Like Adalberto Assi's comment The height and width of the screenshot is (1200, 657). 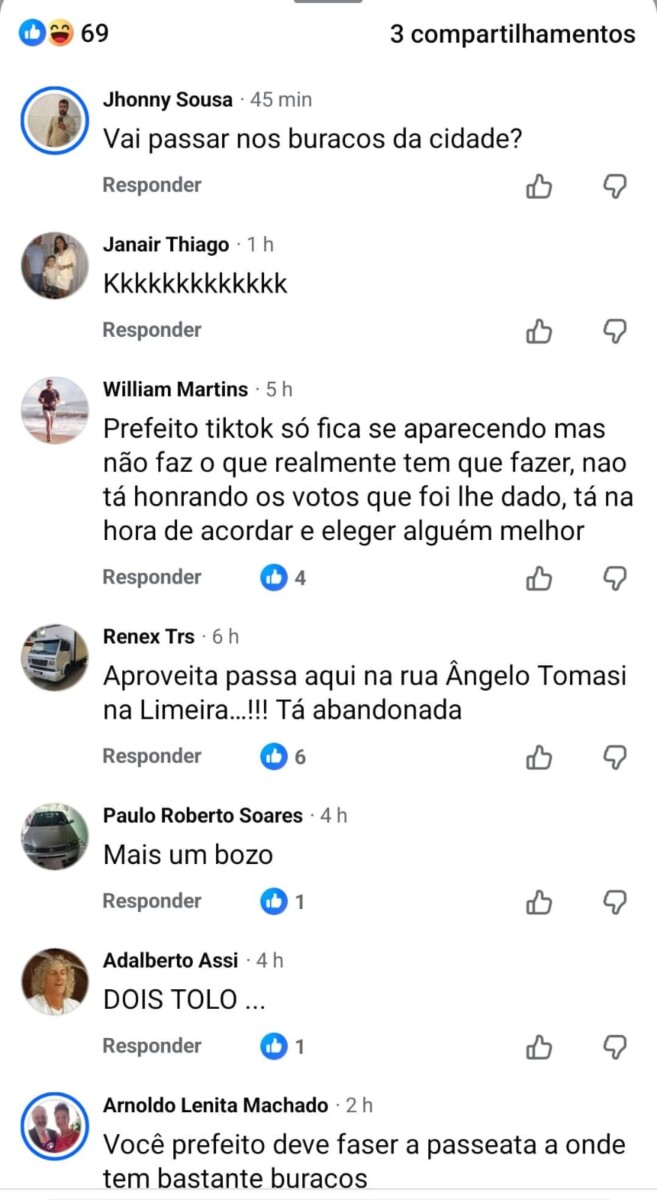pyautogui.click(x=539, y=1047)
